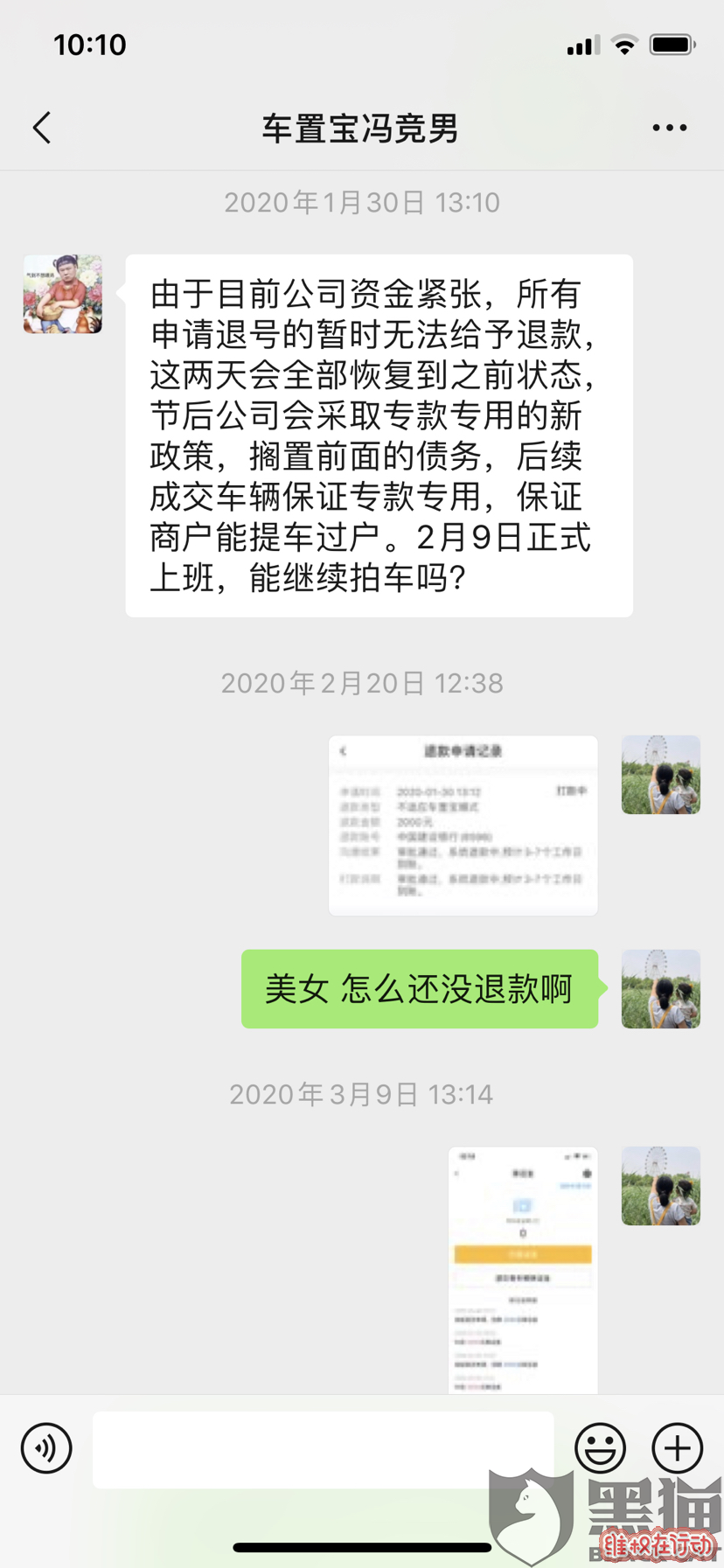Image resolution: width=724 pixels, height=1568 pixels.
Task: Open the screenshot sent on March 9
Action: [523, 1270]
